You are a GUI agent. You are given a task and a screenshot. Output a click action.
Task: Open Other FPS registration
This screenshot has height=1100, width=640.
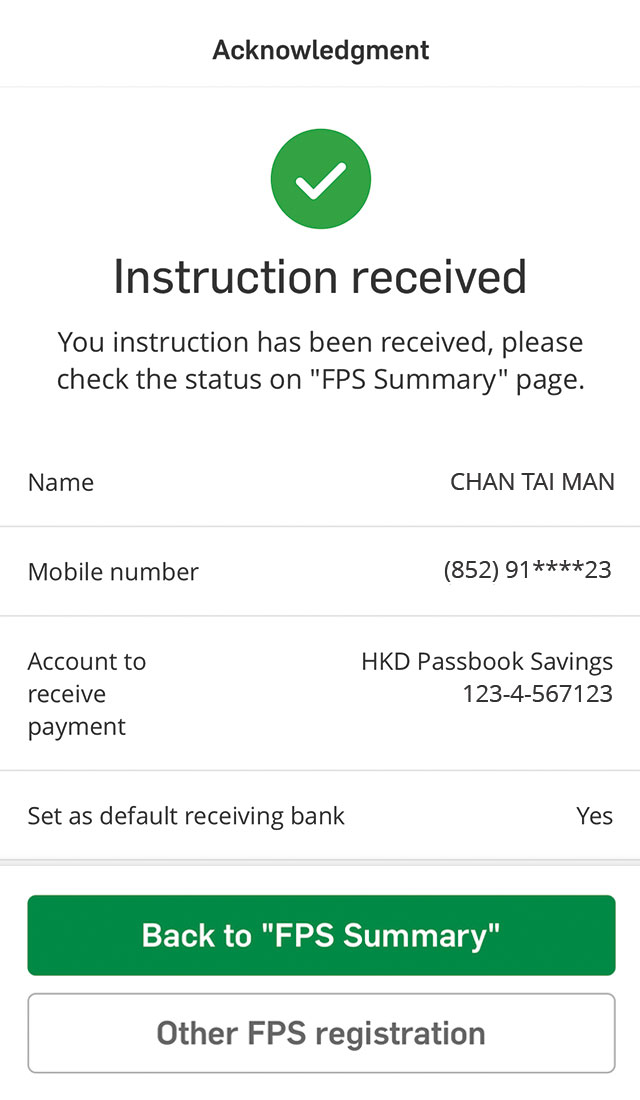[321, 1033]
